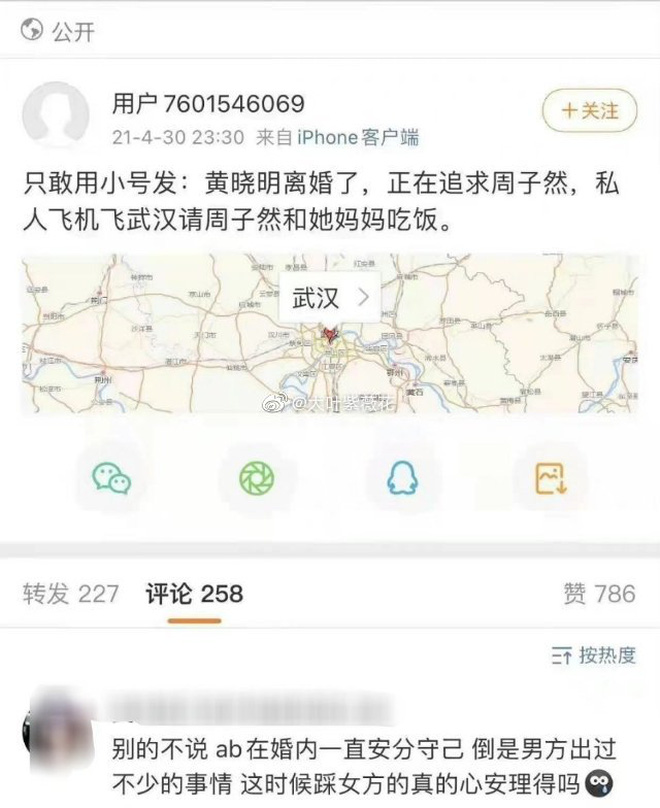Follow user 7601546069 with the 关注 button
Image resolution: width=660 pixels, height=808 pixels.
590,110
